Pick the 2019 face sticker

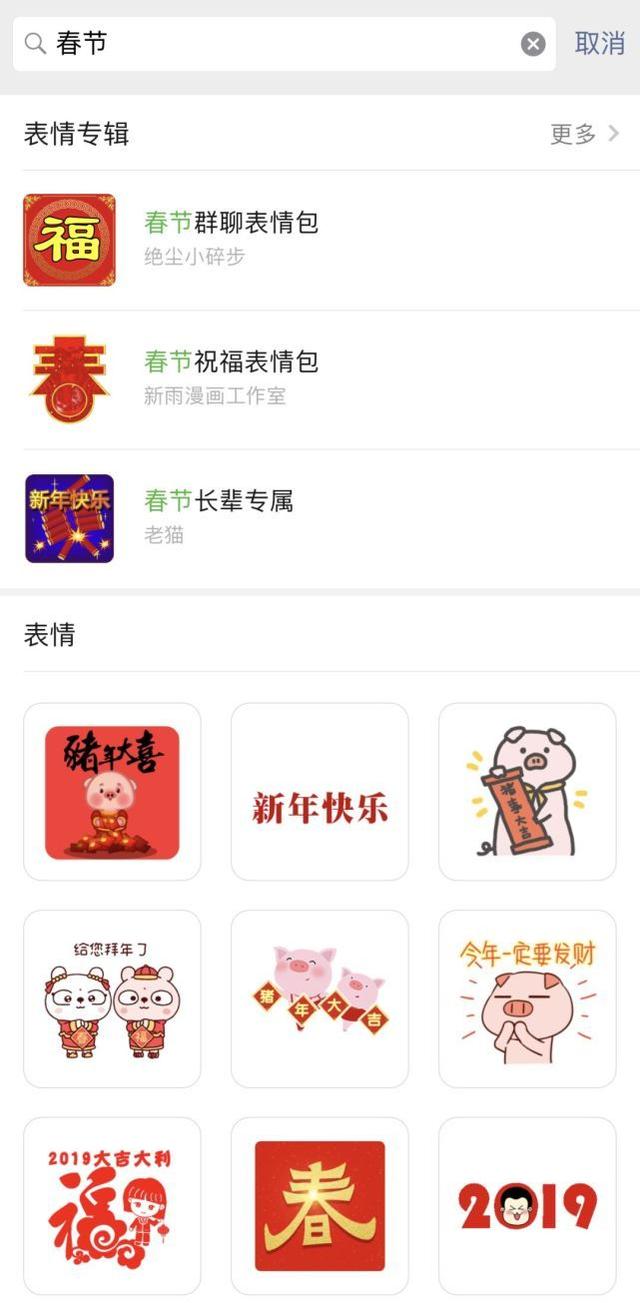click(x=527, y=1206)
